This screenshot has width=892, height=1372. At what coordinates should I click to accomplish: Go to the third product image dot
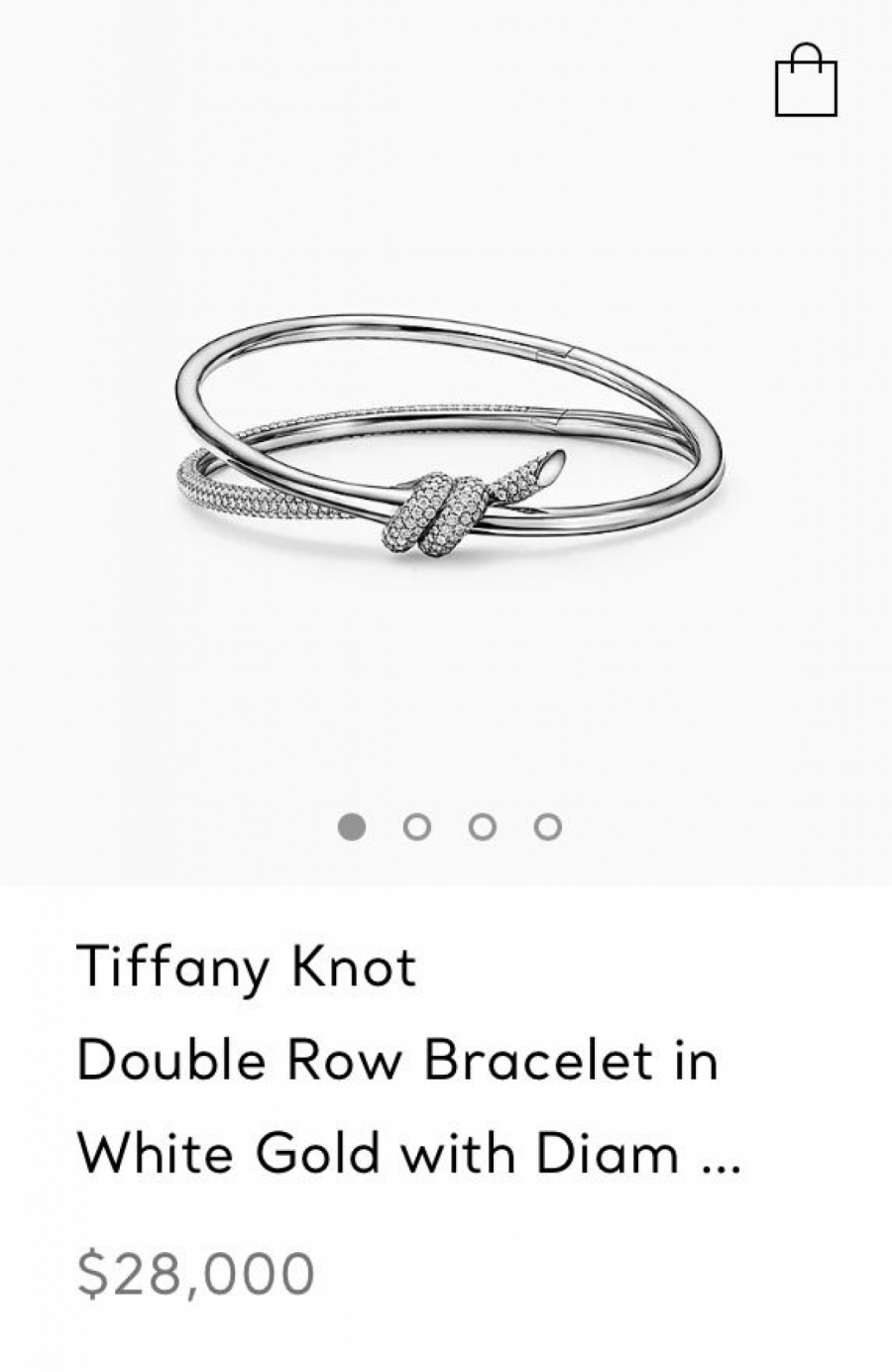pyautogui.click(x=483, y=826)
